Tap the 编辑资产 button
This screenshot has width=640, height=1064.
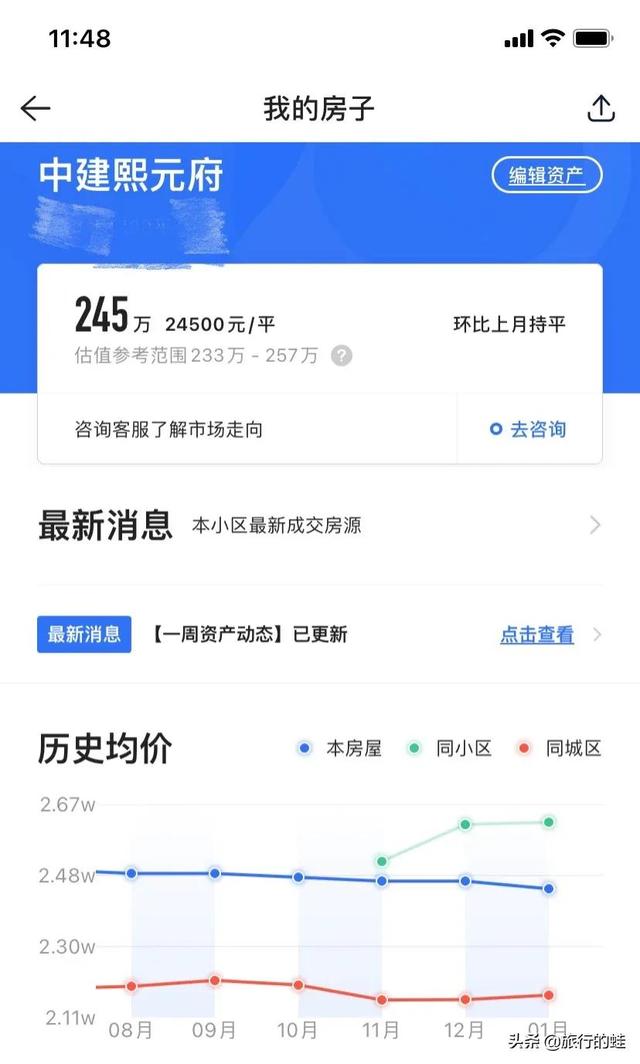546,175
